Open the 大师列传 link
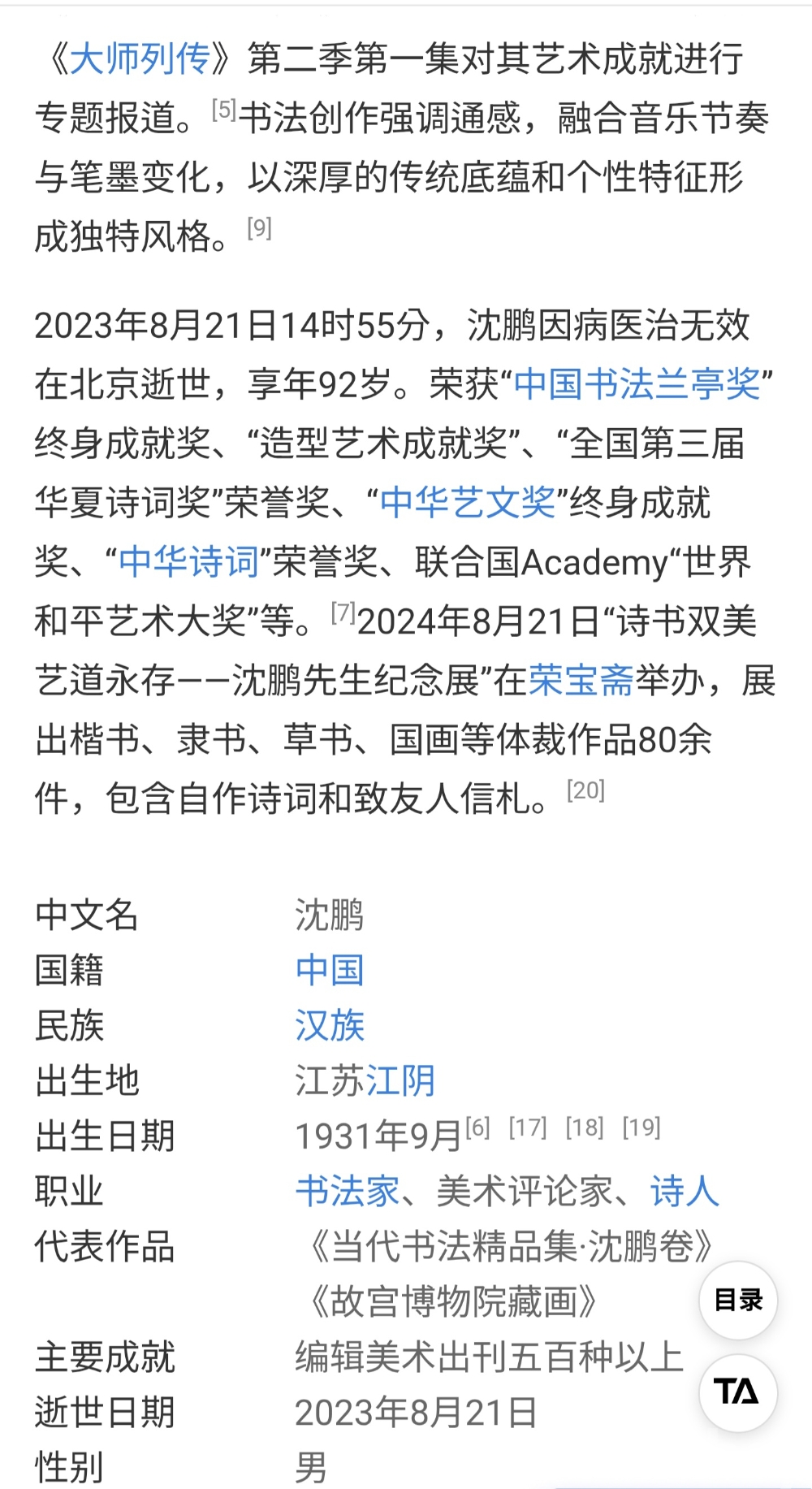Screen dimensions: 812x1489 pos(140,59)
